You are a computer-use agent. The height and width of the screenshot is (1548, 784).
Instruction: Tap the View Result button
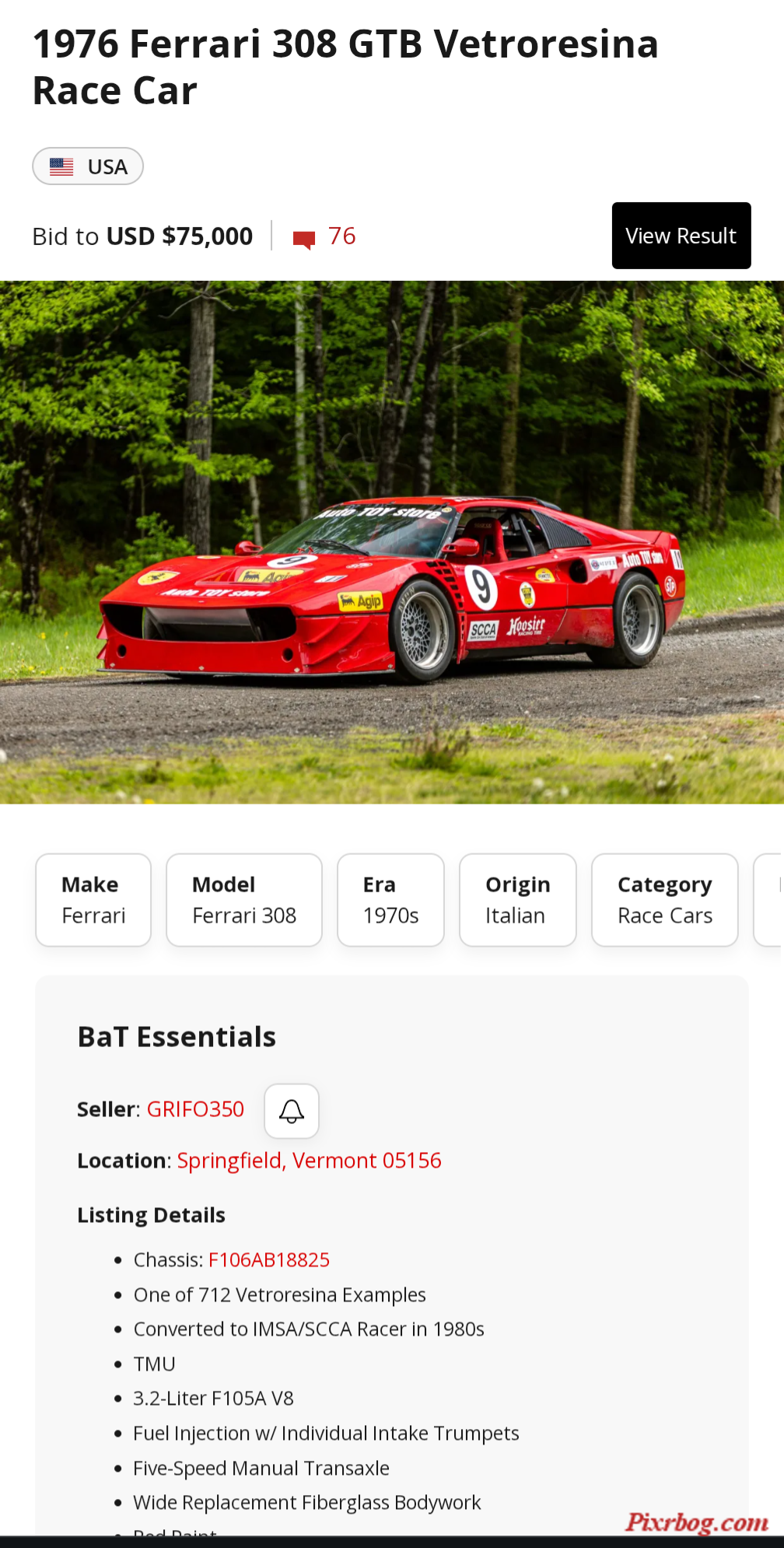681,236
